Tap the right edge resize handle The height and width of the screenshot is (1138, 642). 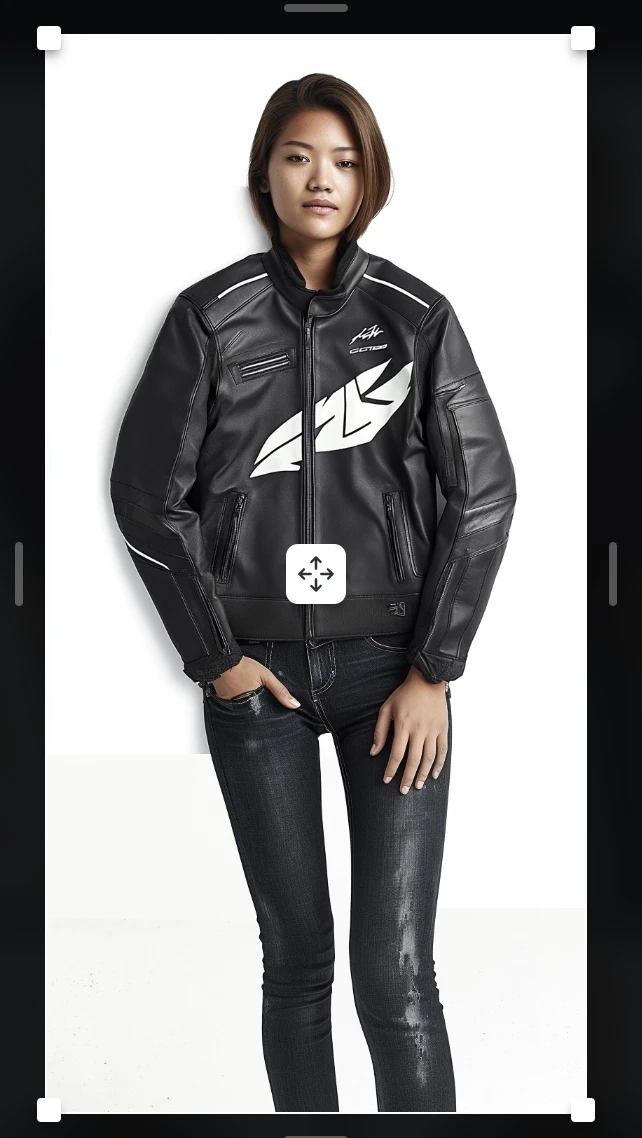pos(613,574)
